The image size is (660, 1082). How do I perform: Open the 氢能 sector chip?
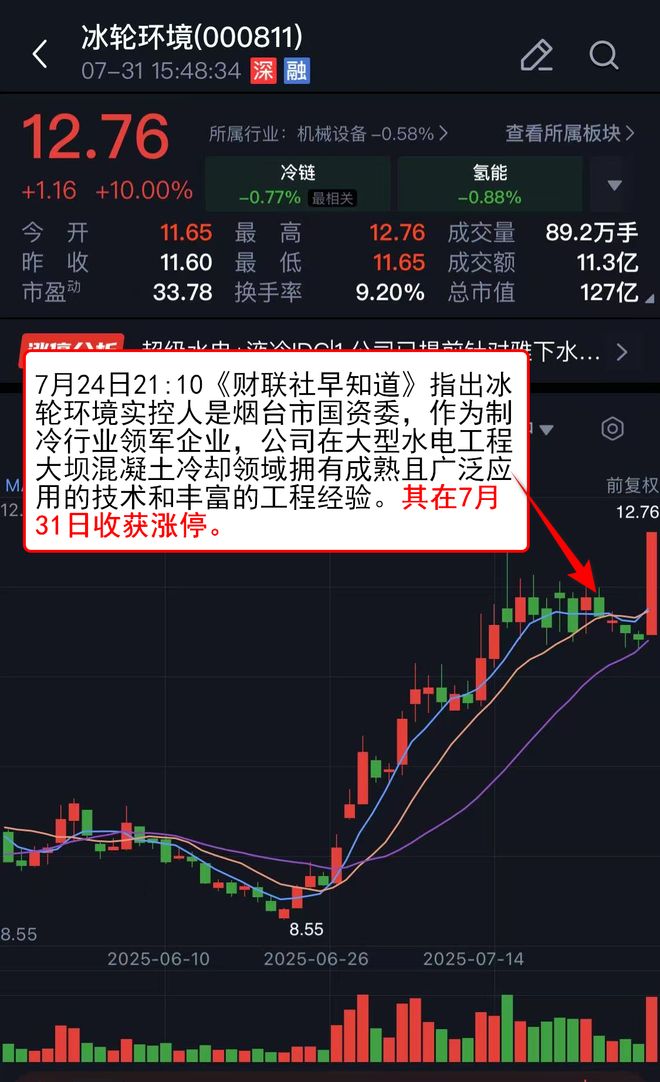click(490, 184)
